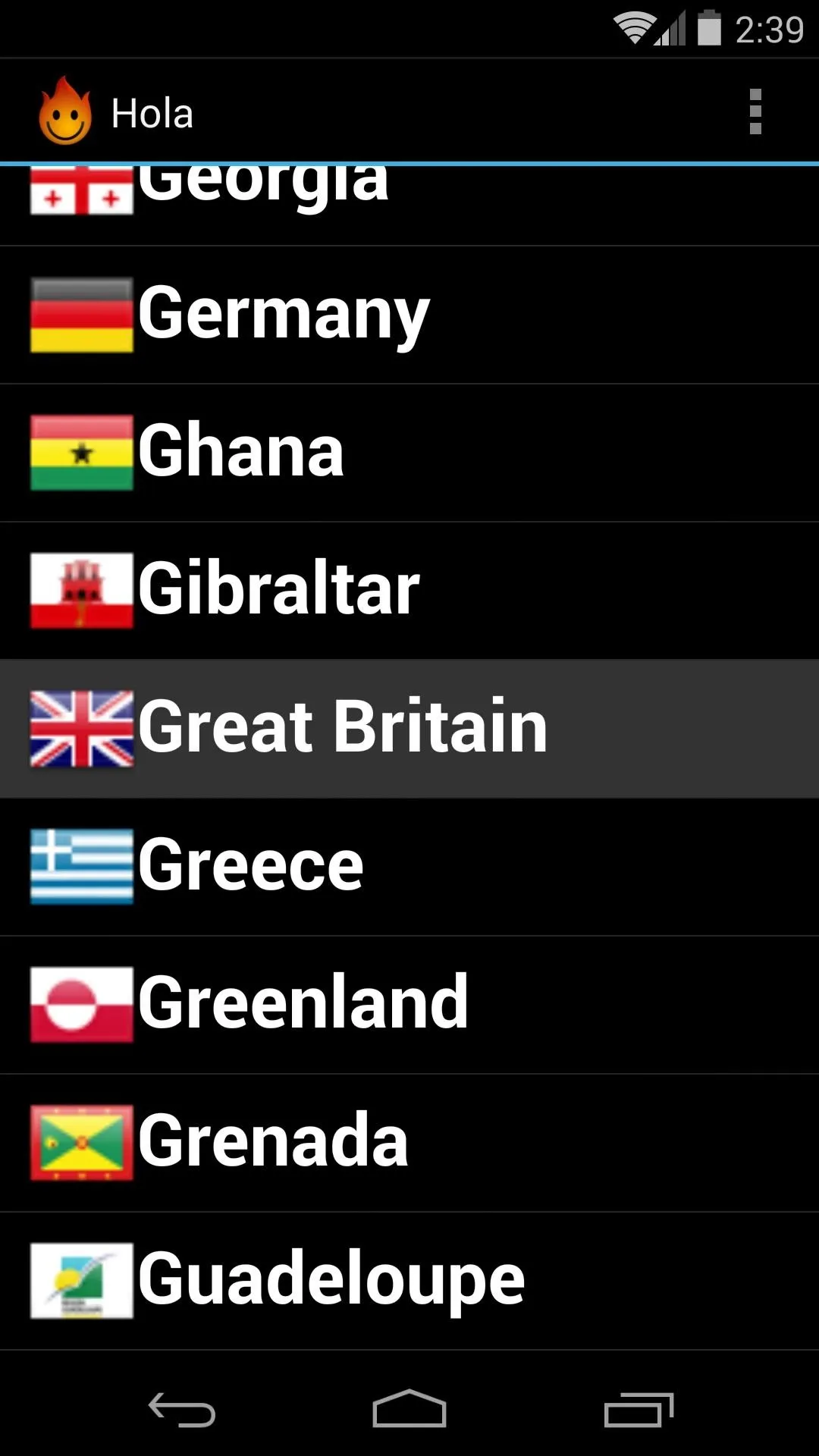This screenshot has width=819, height=1456.
Task: Pick Ghana from the list
Action: (x=409, y=453)
